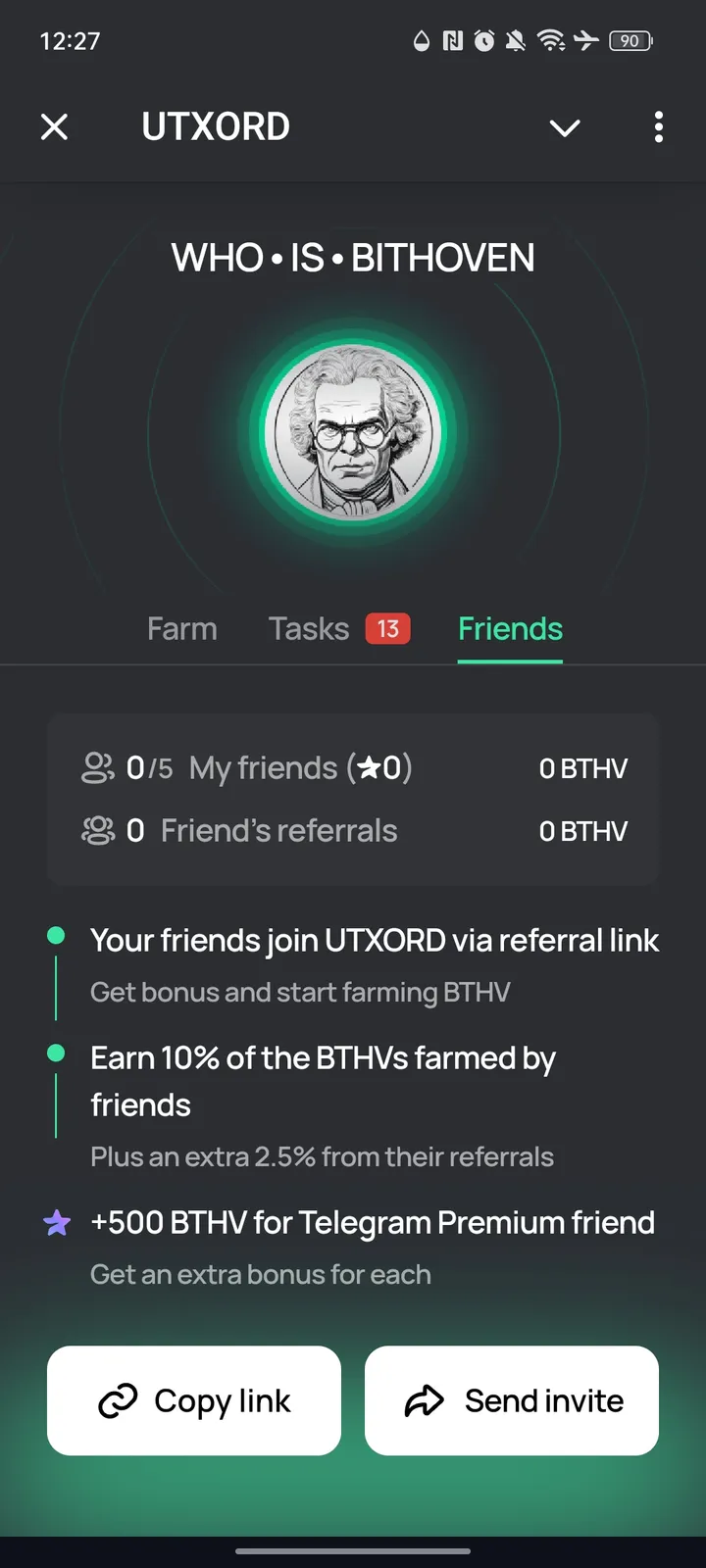The image size is (706, 1568).
Task: Click the Copy link chain icon
Action: pyautogui.click(x=120, y=1400)
